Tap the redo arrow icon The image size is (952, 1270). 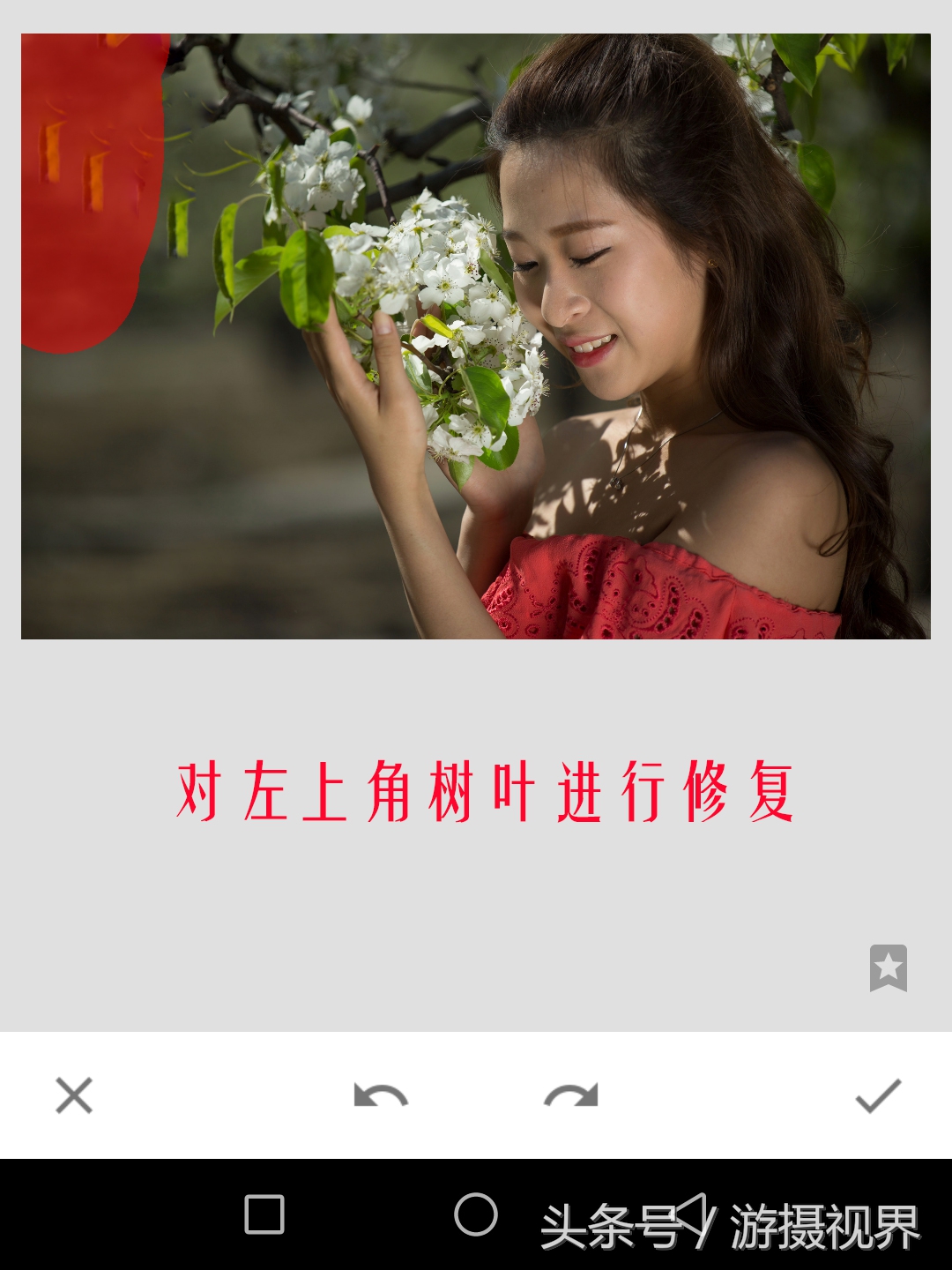[x=571, y=1096]
